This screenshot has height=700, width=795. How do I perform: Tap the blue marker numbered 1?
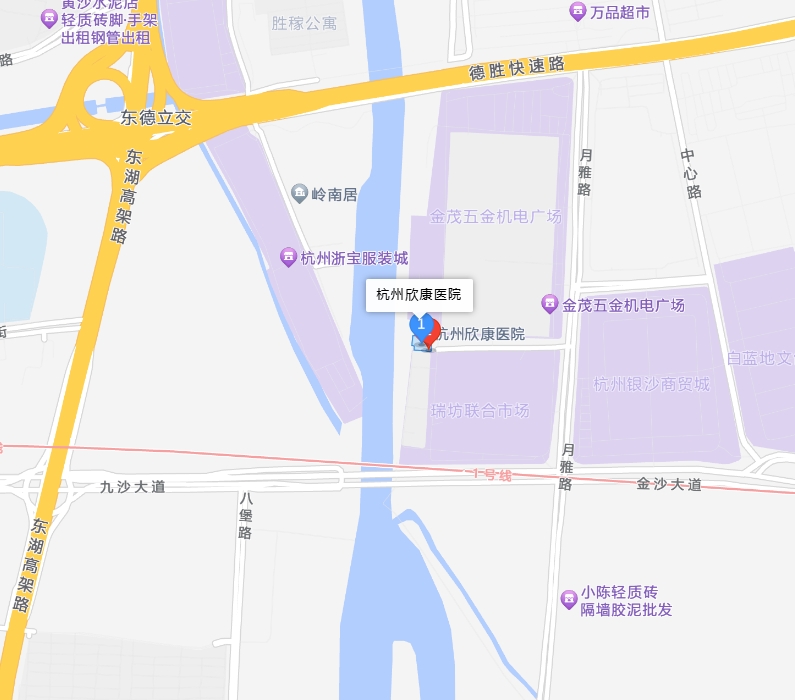[x=421, y=325]
